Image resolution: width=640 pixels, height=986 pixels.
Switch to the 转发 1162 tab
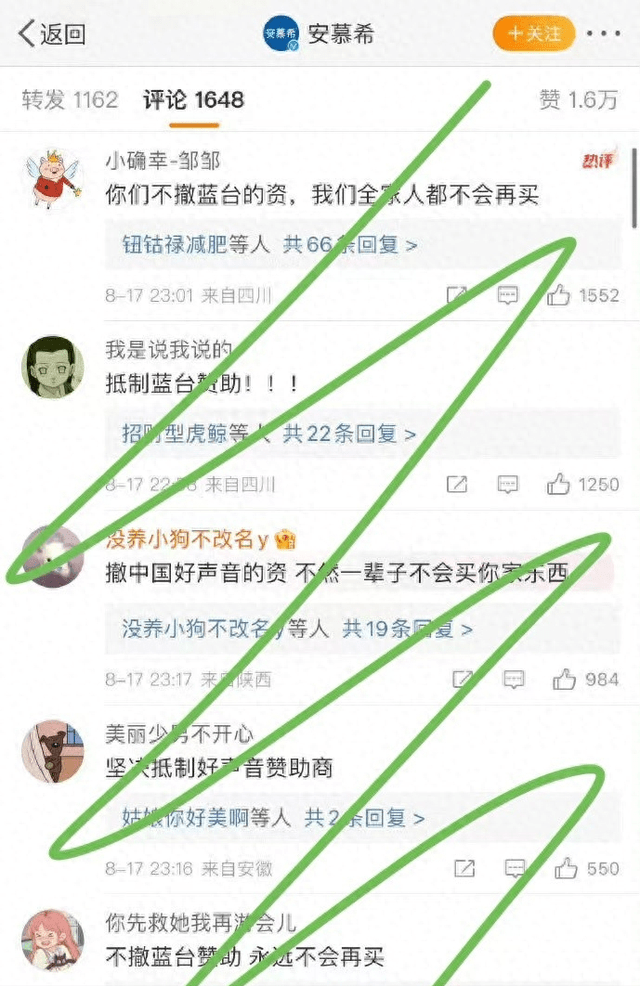[x=69, y=100]
